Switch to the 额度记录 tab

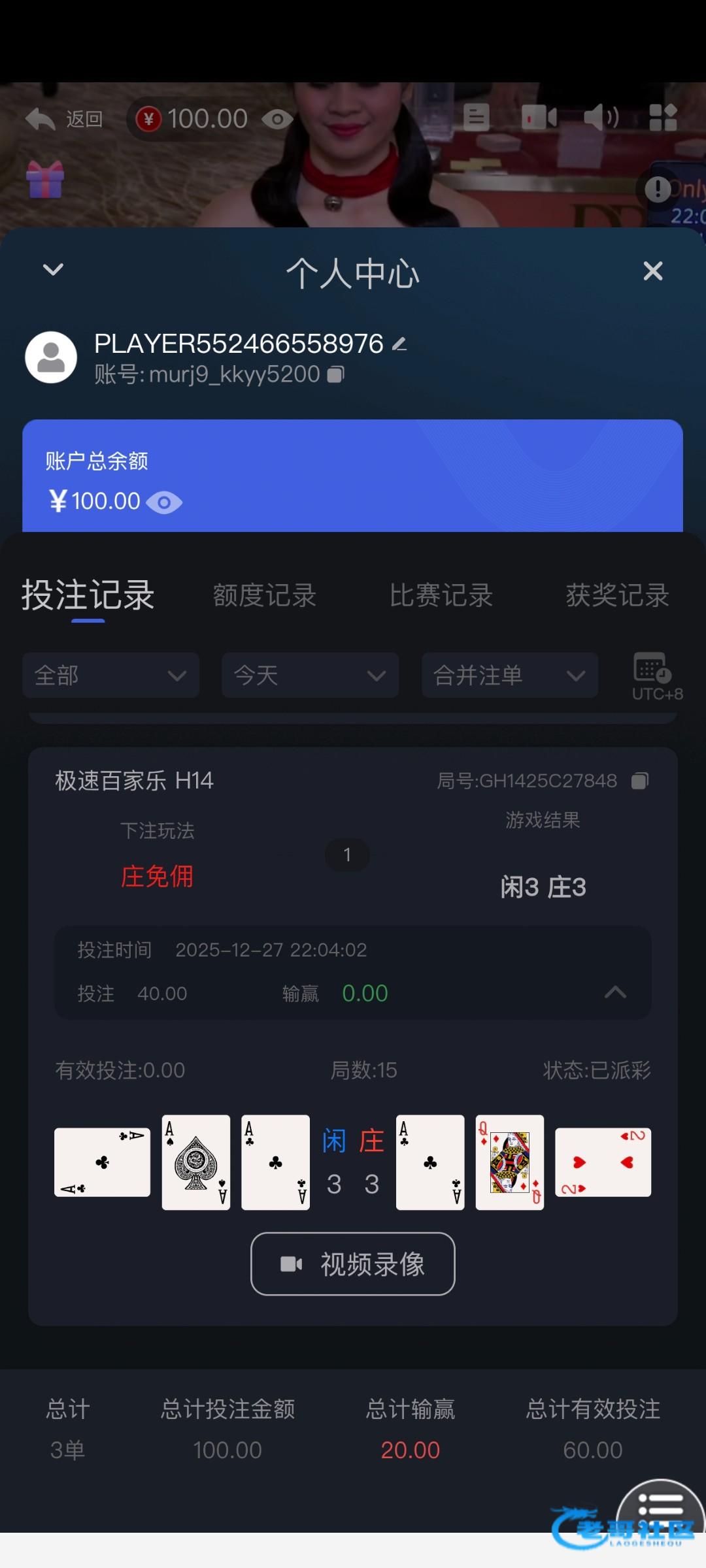click(265, 595)
